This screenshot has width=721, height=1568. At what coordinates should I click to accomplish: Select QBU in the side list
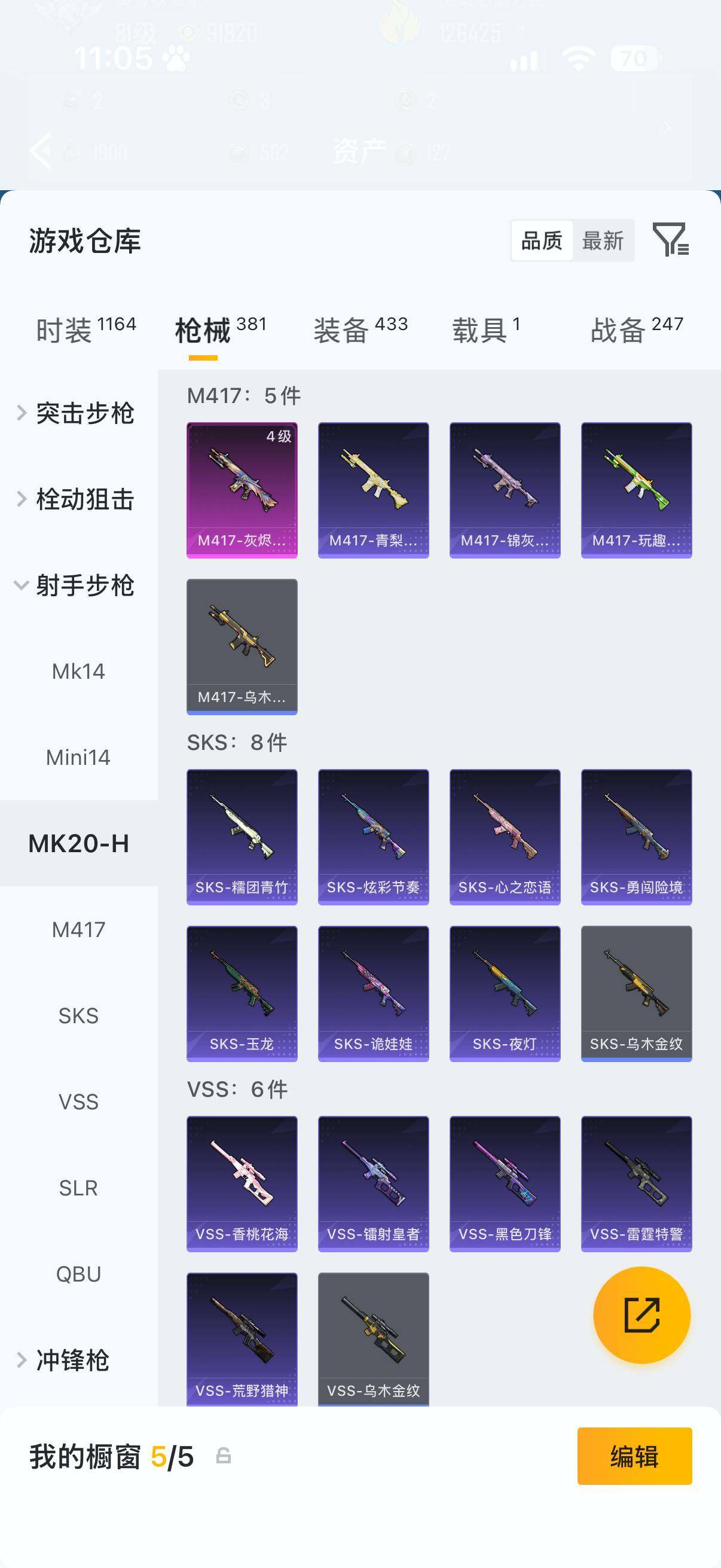(78, 1274)
